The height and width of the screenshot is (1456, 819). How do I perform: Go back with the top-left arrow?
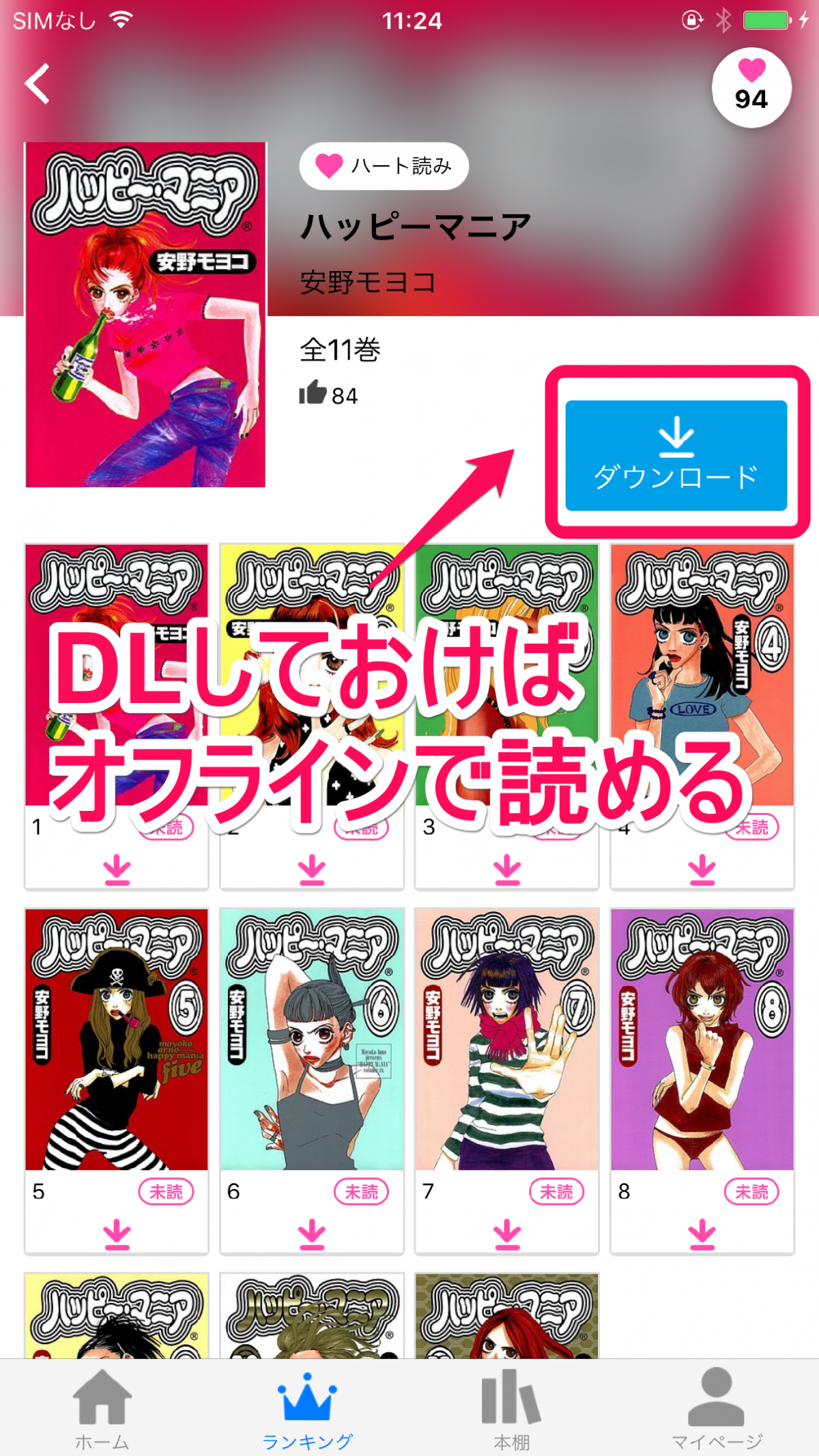(x=38, y=83)
